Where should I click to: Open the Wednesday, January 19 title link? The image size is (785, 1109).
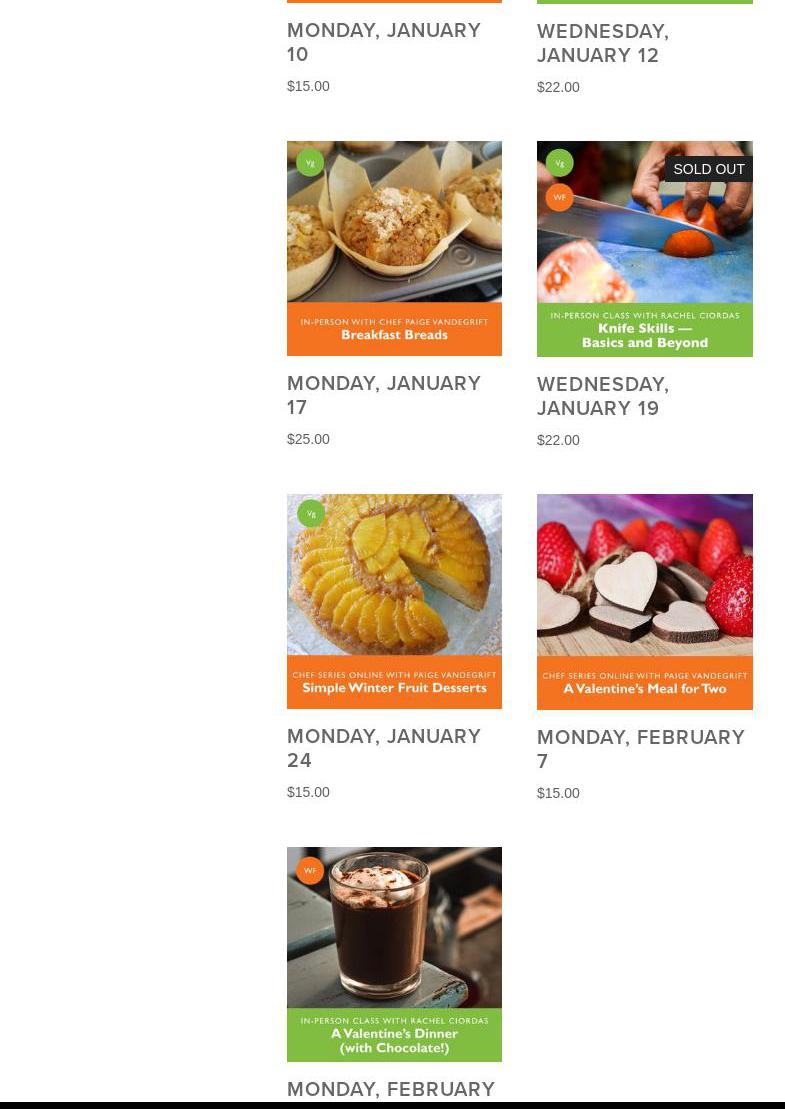[603, 396]
